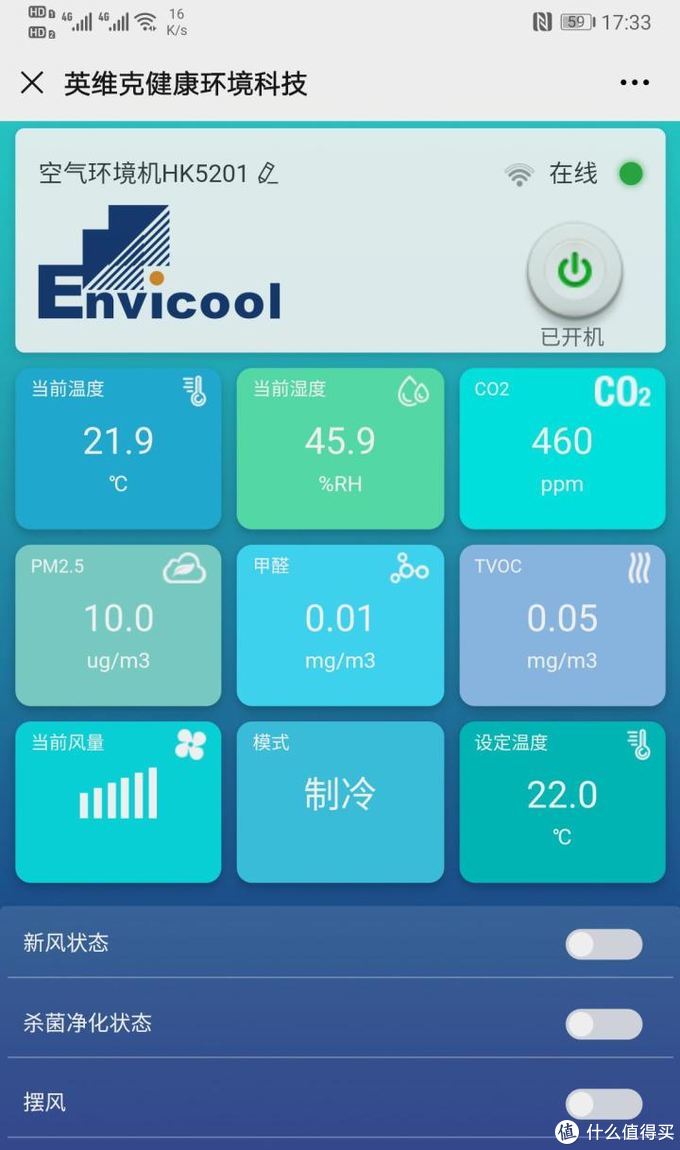Edit the device name 空气环境机HK5201
The width and height of the screenshot is (680, 1150).
click(x=267, y=173)
